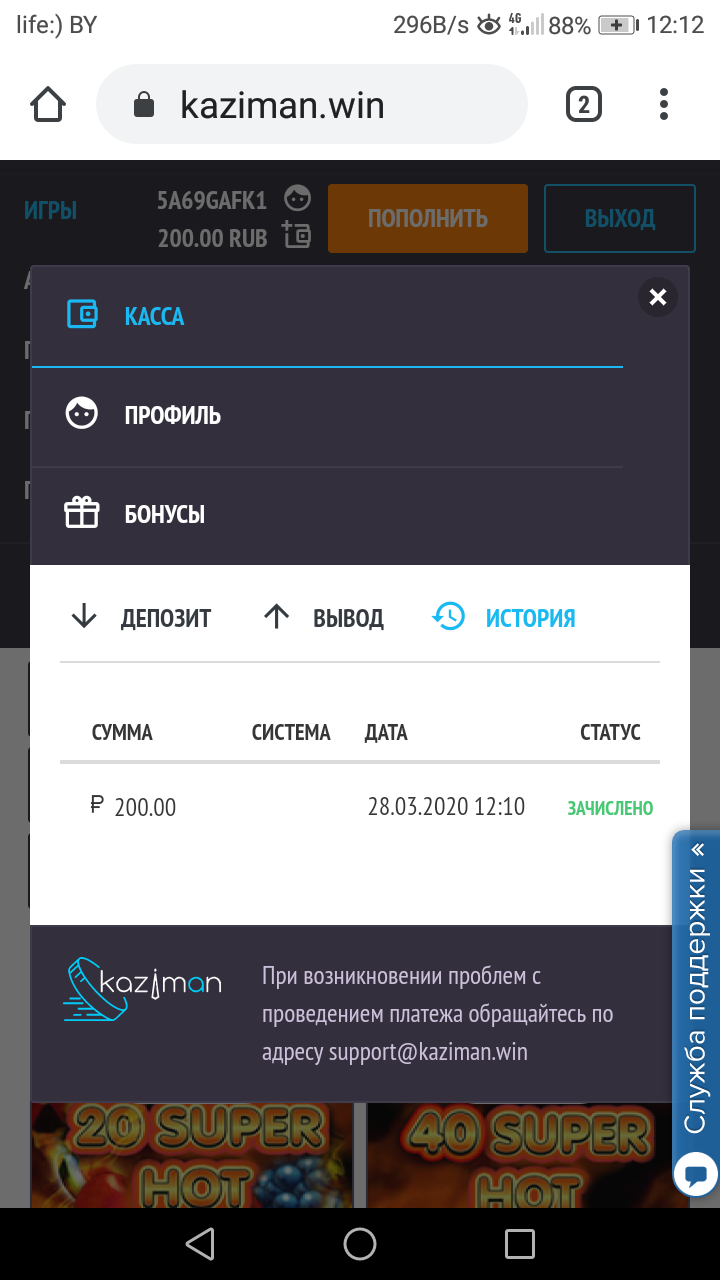Go back with the system back button
Image resolution: width=720 pixels, height=1280 pixels.
(x=200, y=1244)
